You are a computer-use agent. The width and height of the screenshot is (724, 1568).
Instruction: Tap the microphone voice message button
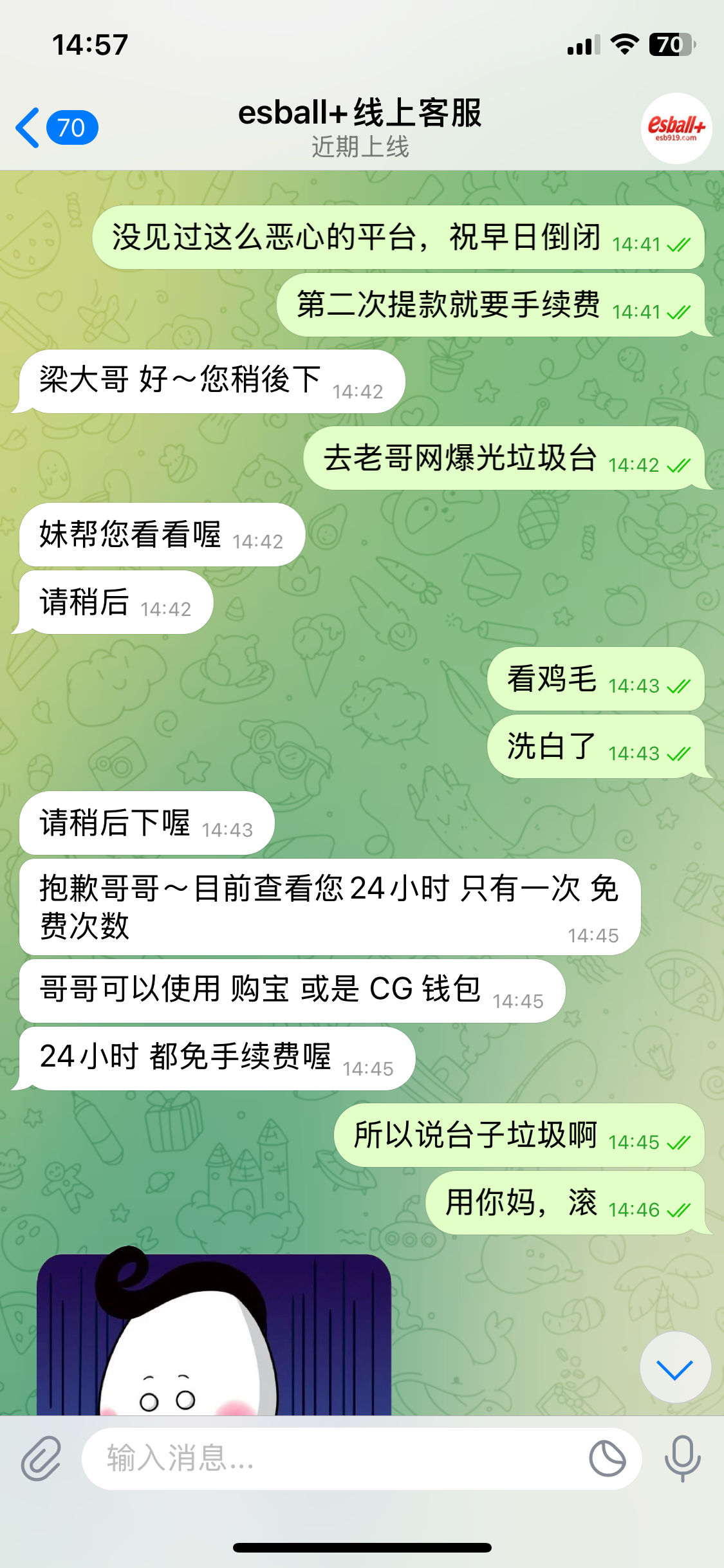(682, 1458)
